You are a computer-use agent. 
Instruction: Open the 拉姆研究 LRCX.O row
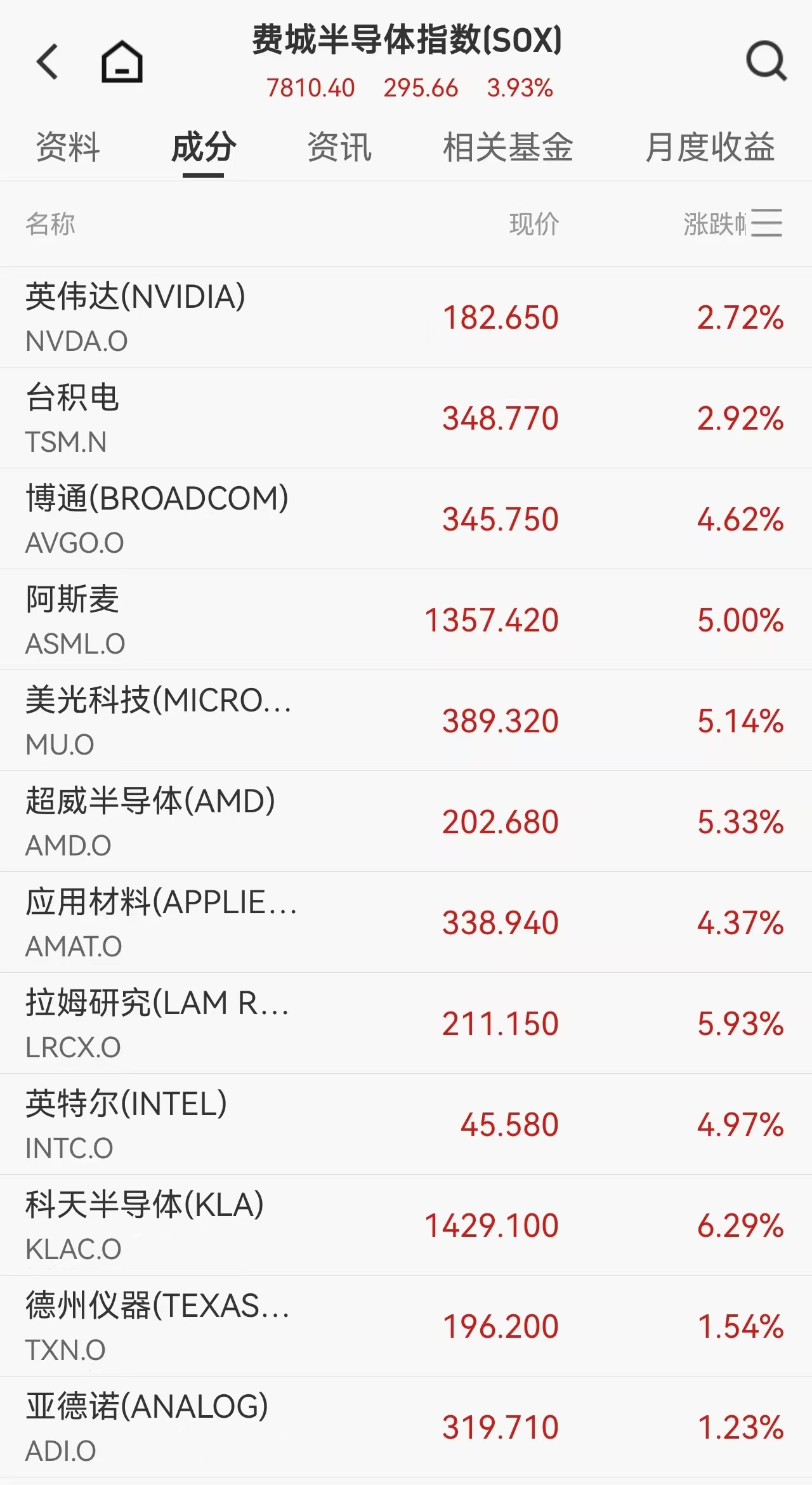pos(406,1024)
